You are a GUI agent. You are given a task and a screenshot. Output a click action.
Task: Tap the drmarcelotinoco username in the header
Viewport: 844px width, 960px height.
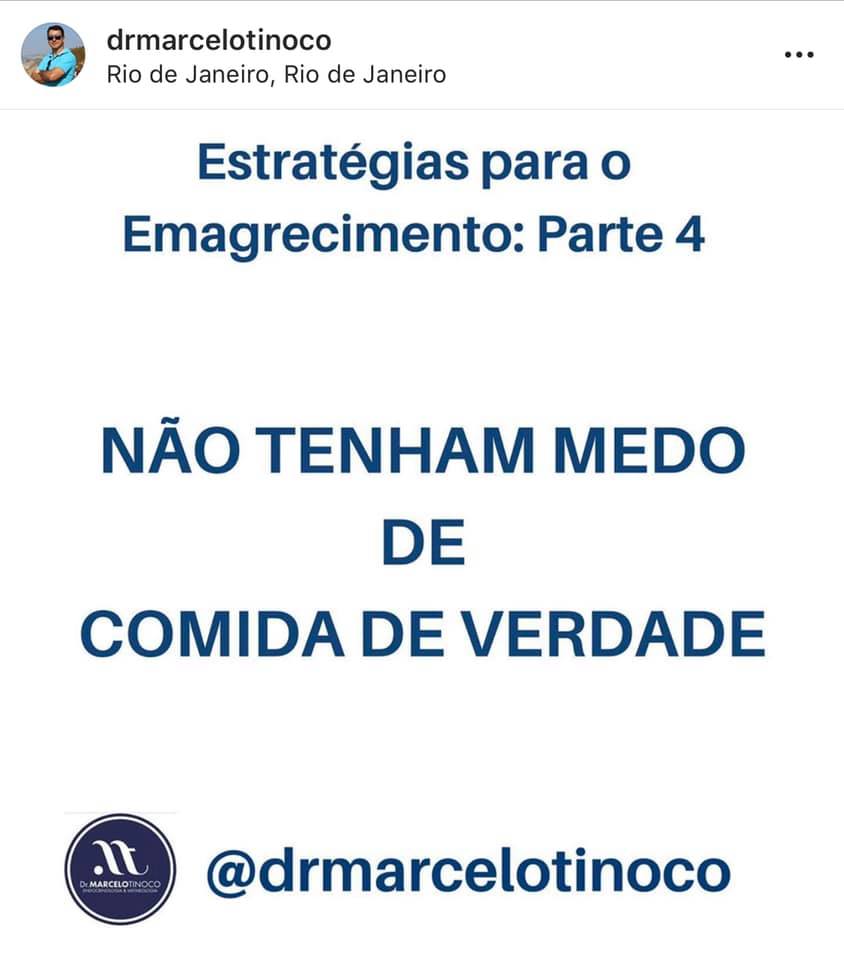click(x=218, y=40)
